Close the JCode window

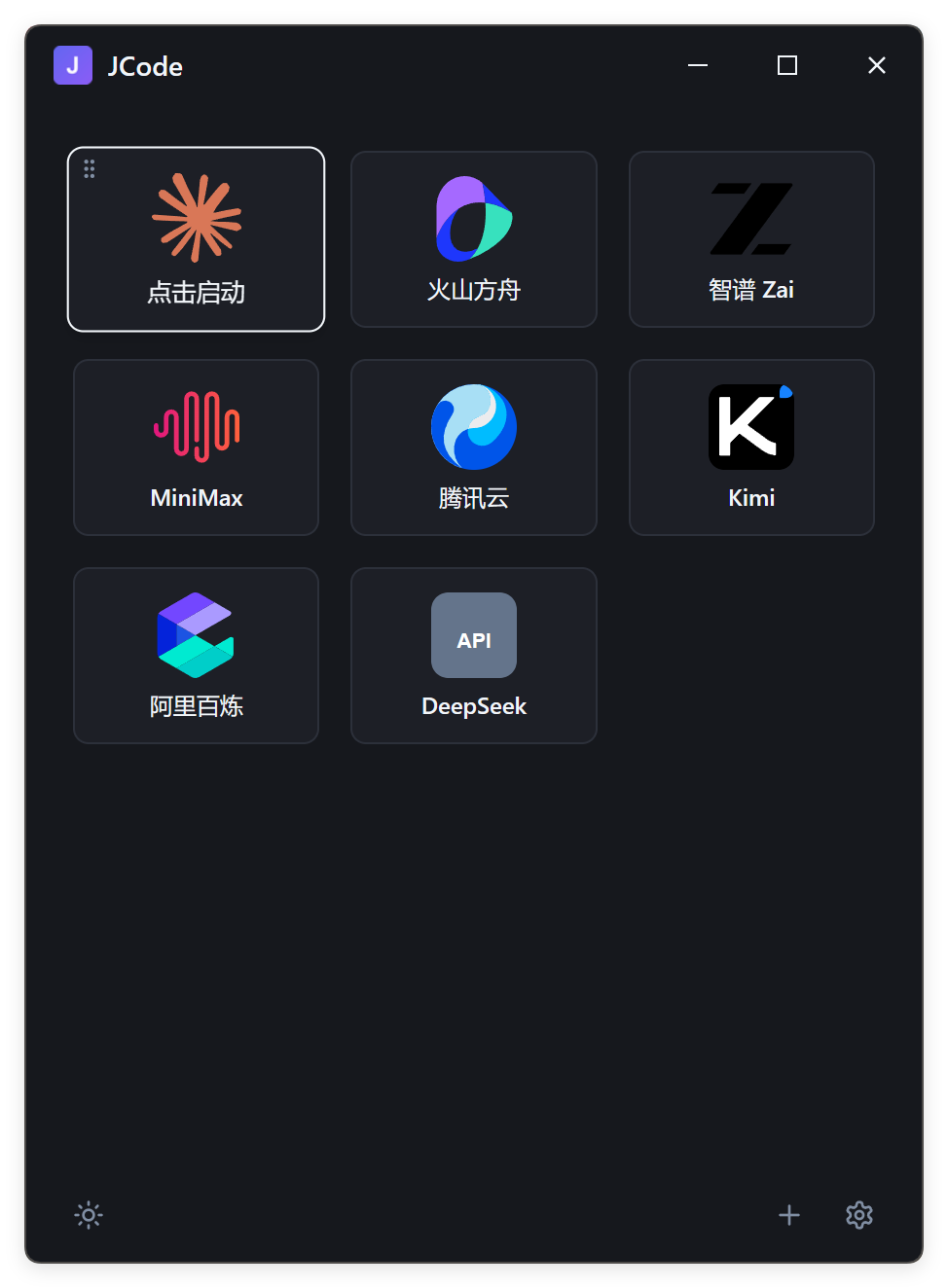(877, 65)
